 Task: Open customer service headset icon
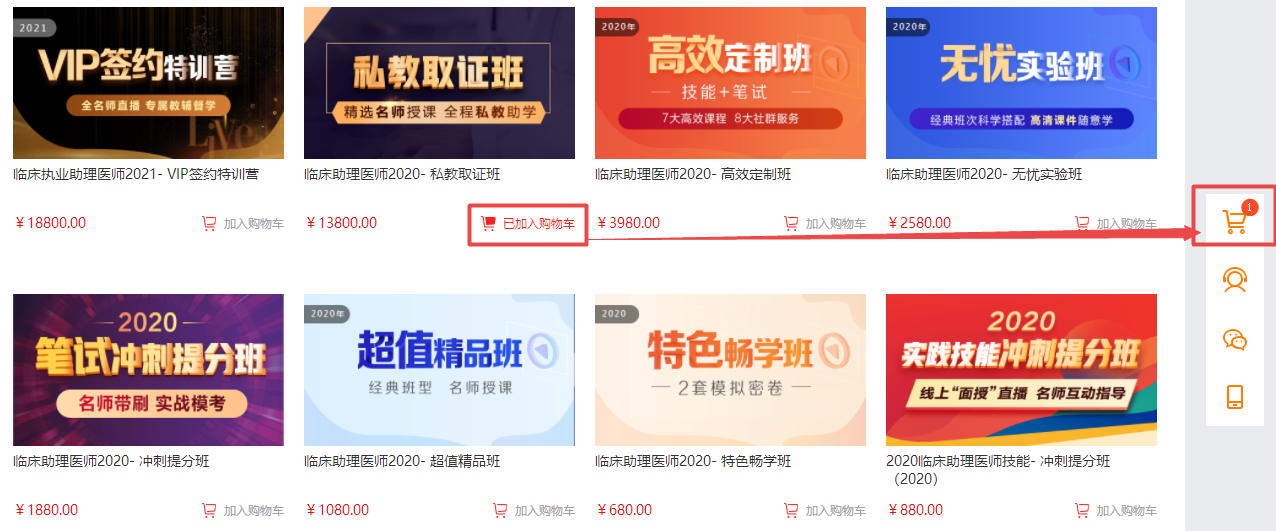(x=1235, y=280)
